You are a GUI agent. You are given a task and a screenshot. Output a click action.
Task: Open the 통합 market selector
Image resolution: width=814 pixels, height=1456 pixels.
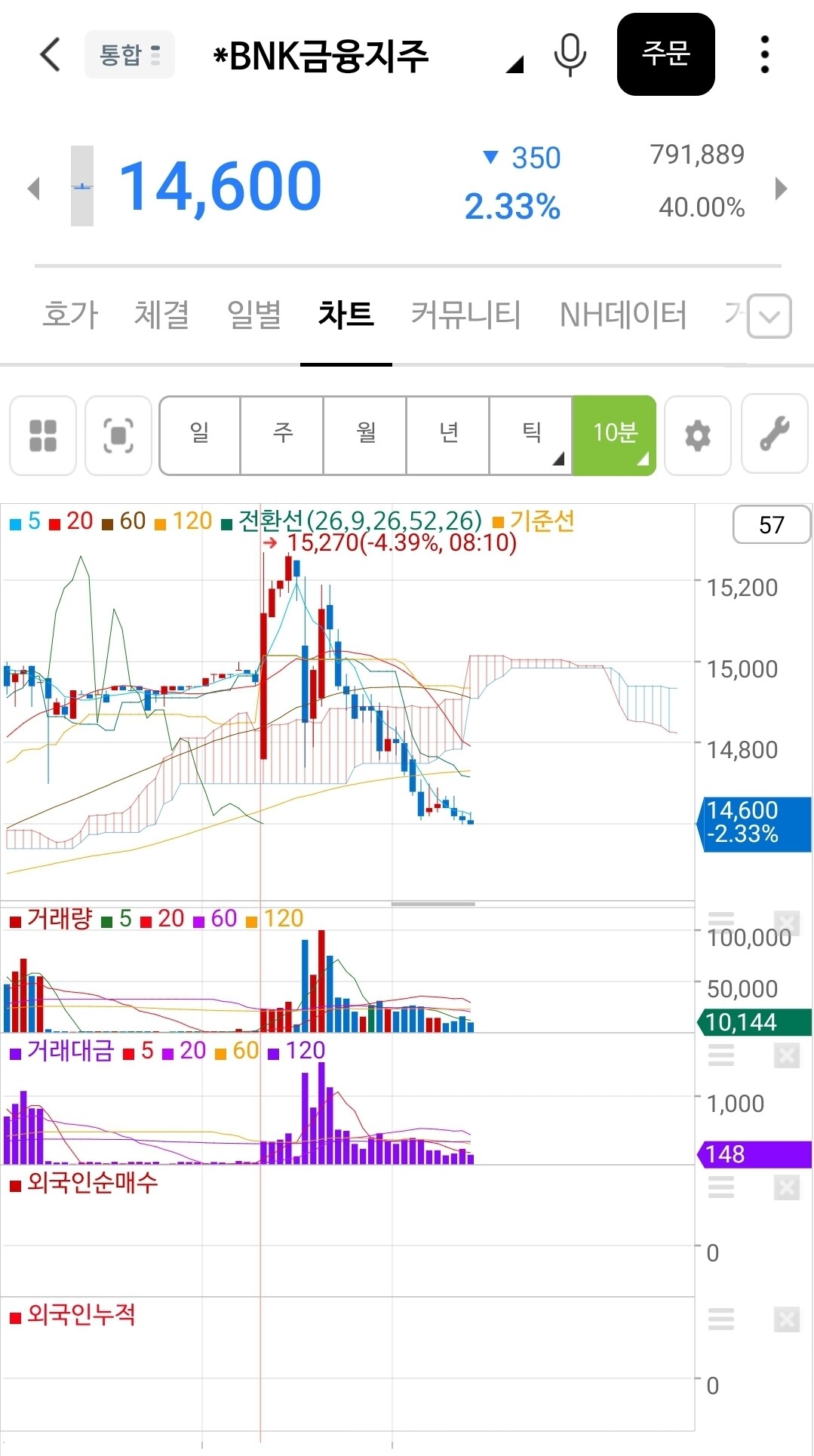coord(129,54)
